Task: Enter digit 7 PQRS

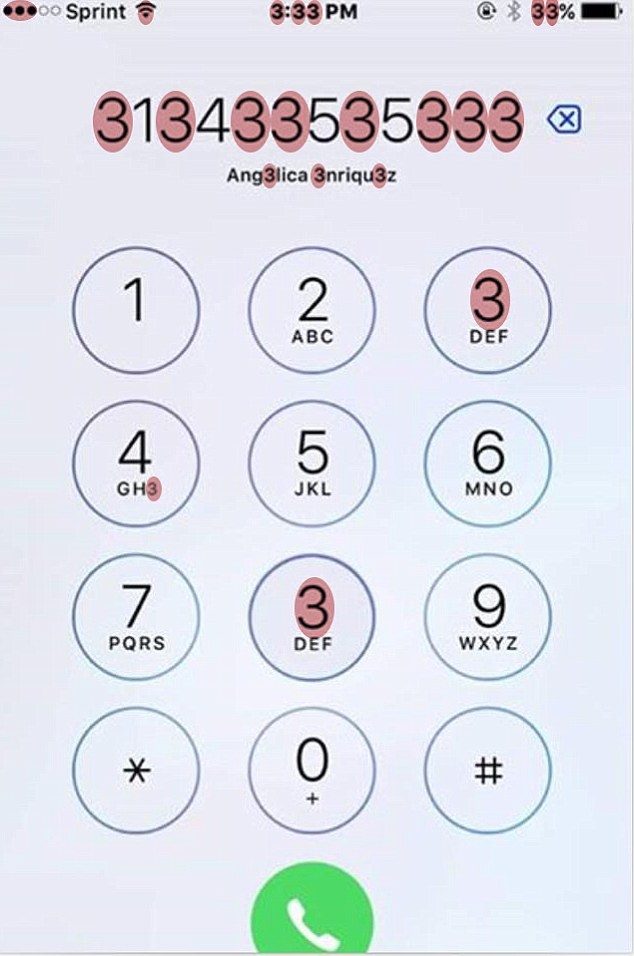Action: tap(136, 617)
